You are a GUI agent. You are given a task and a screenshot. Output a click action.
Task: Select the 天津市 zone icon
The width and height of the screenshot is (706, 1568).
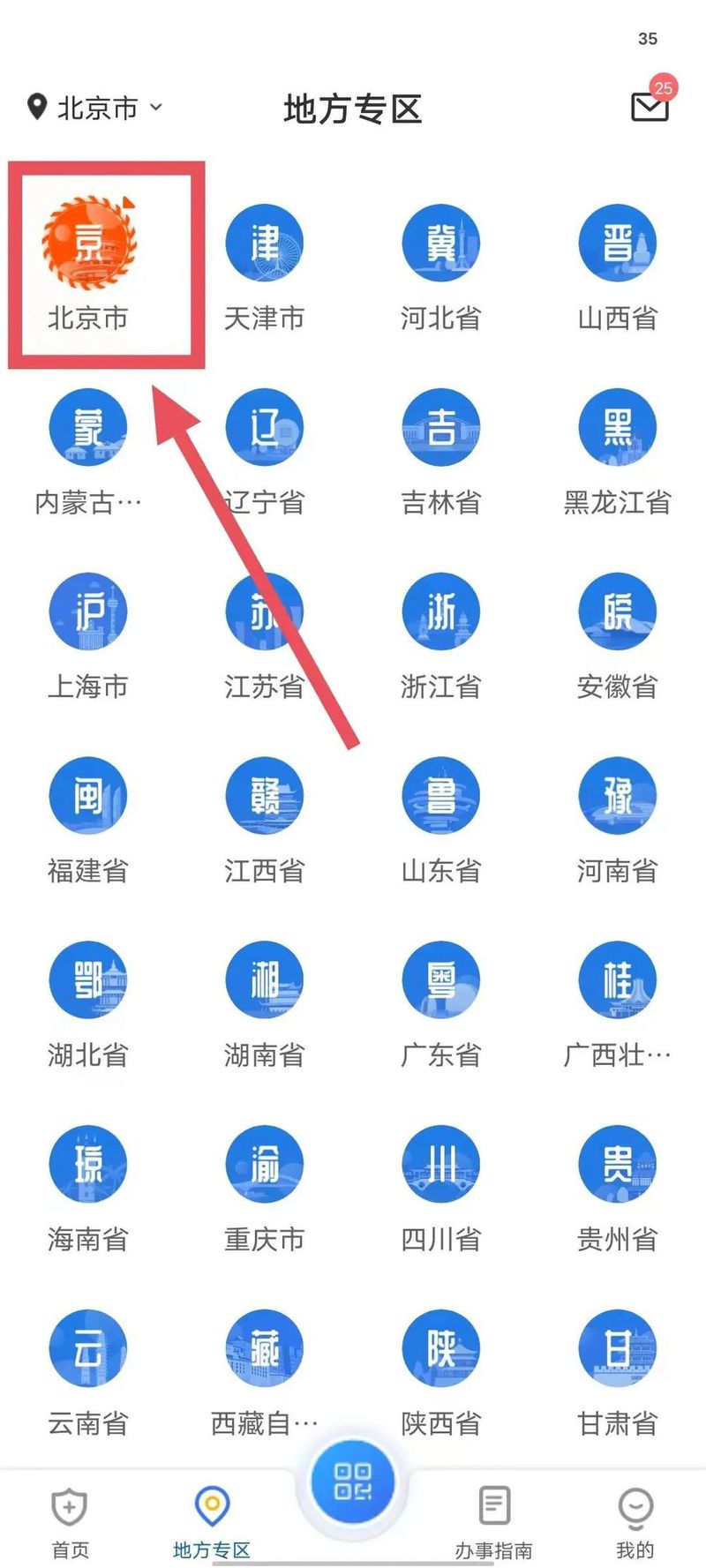[x=265, y=243]
